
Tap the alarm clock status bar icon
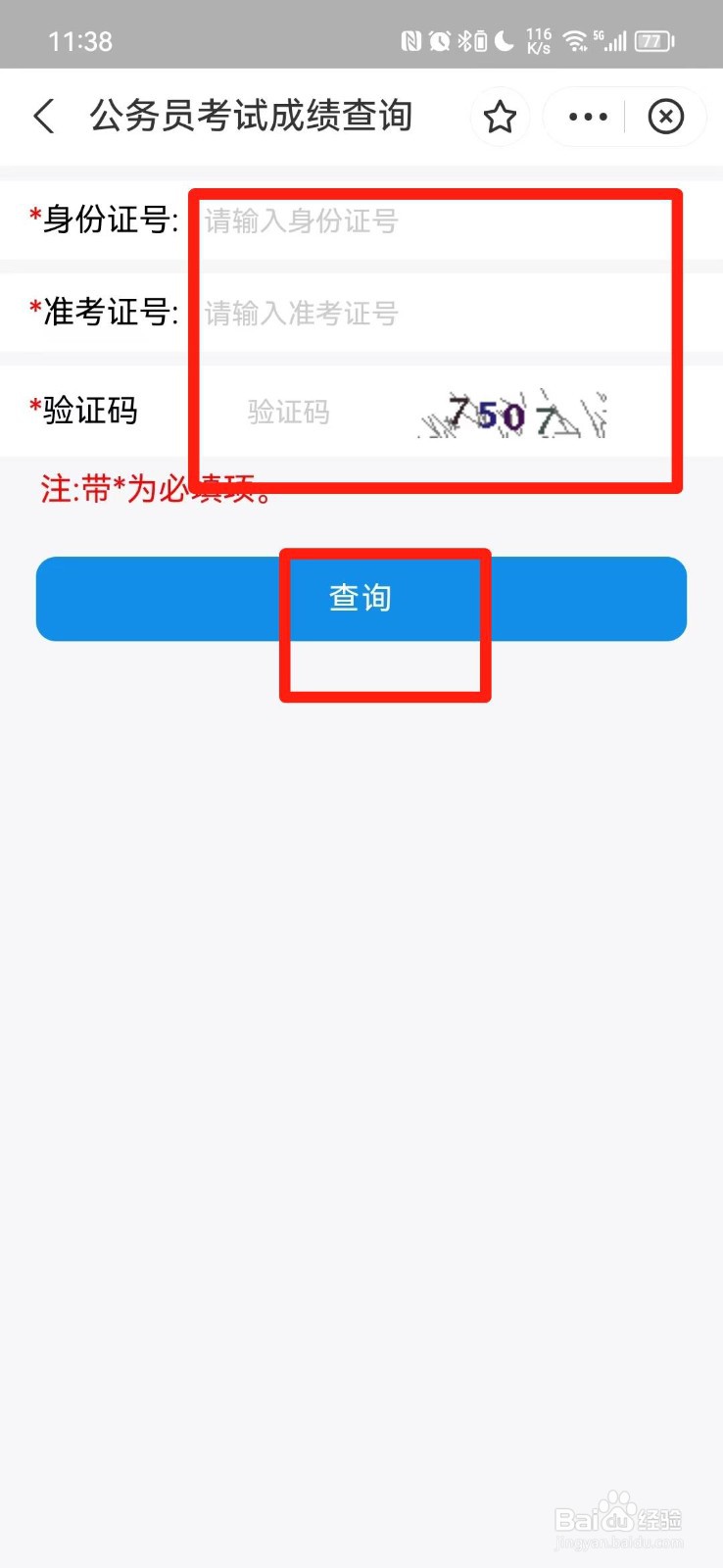pos(440,39)
